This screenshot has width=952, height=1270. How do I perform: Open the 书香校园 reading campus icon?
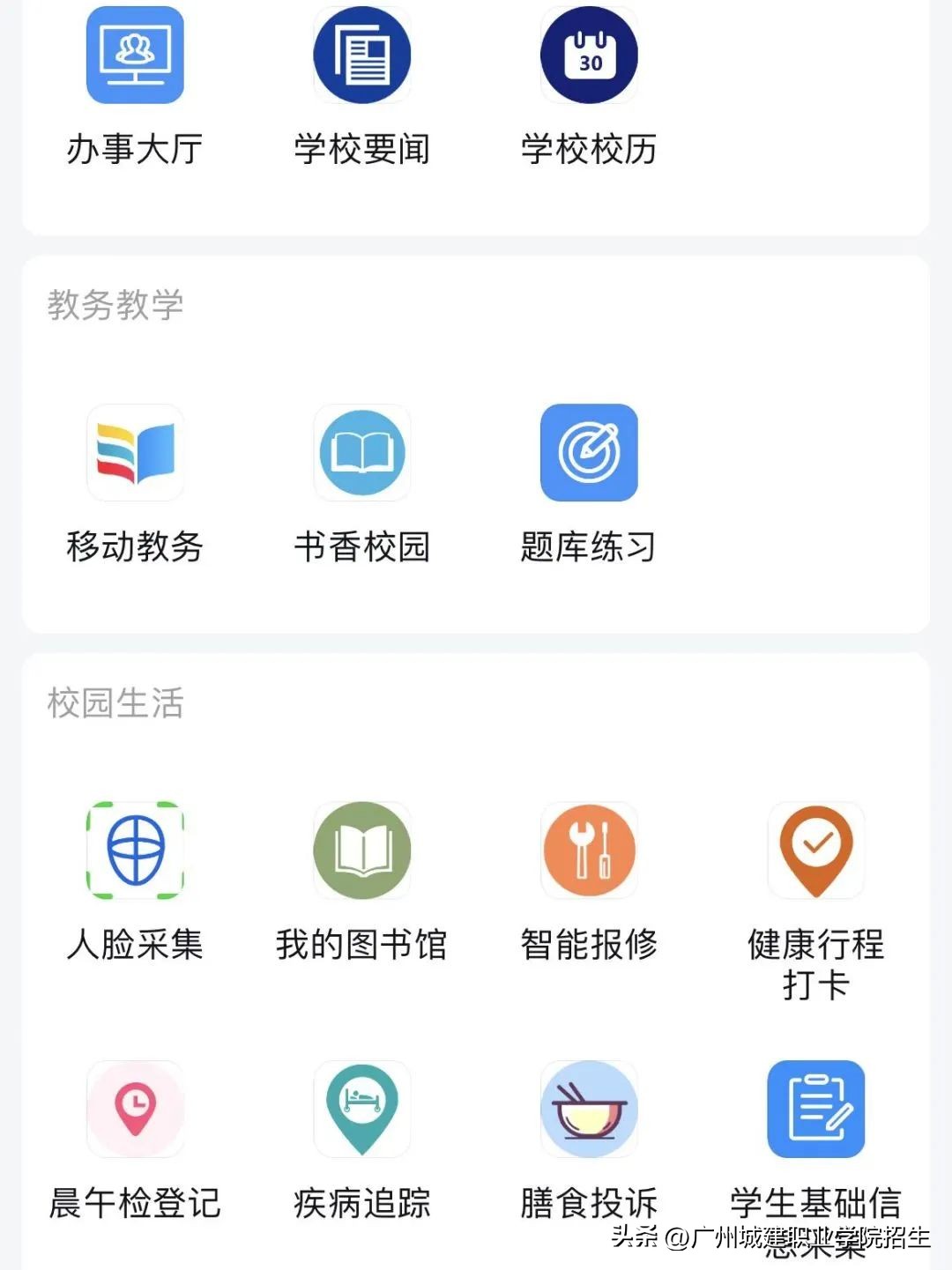point(361,454)
